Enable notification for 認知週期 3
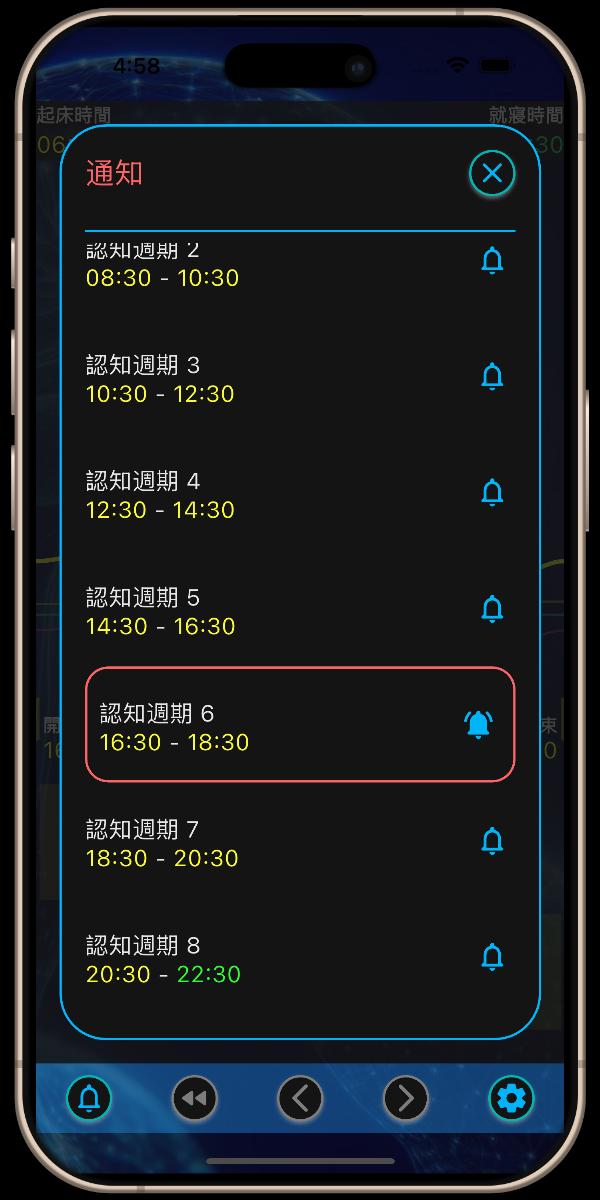 pos(492,377)
